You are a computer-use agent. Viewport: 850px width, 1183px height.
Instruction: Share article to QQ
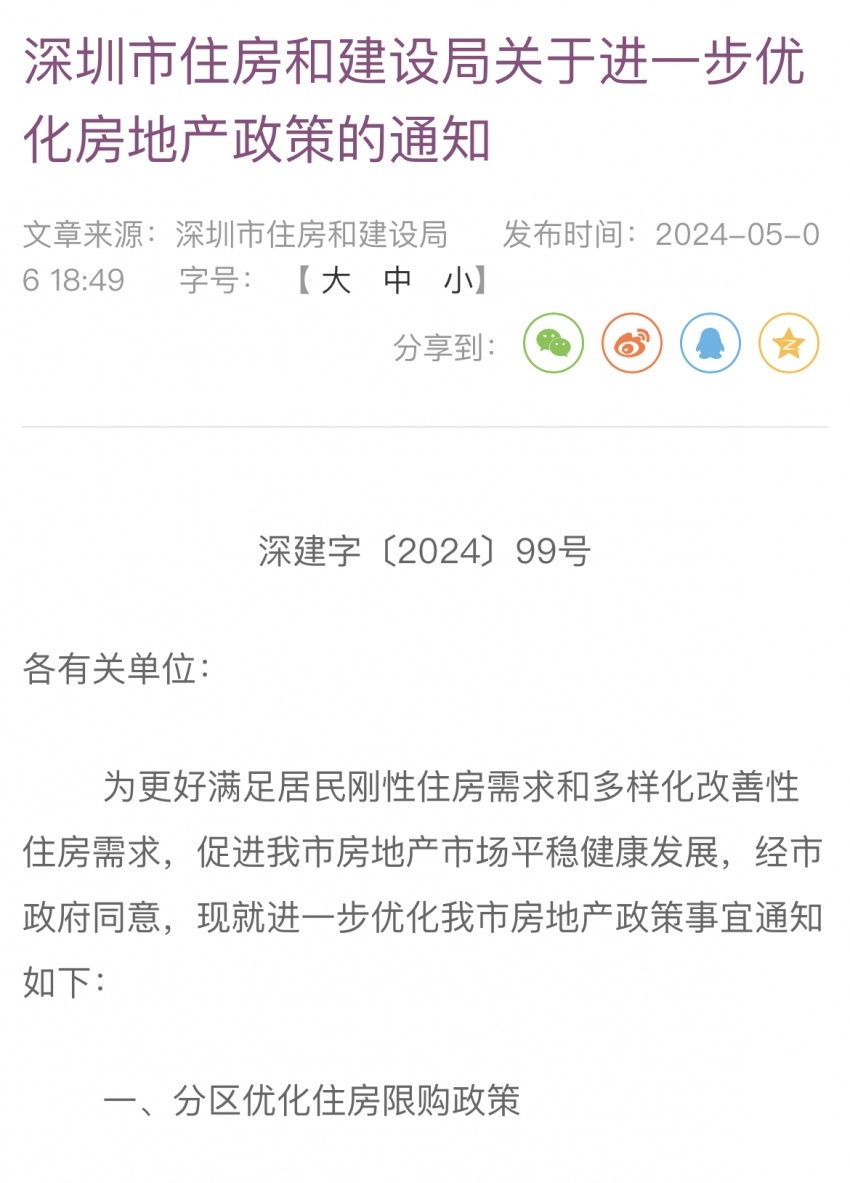pyautogui.click(x=710, y=344)
